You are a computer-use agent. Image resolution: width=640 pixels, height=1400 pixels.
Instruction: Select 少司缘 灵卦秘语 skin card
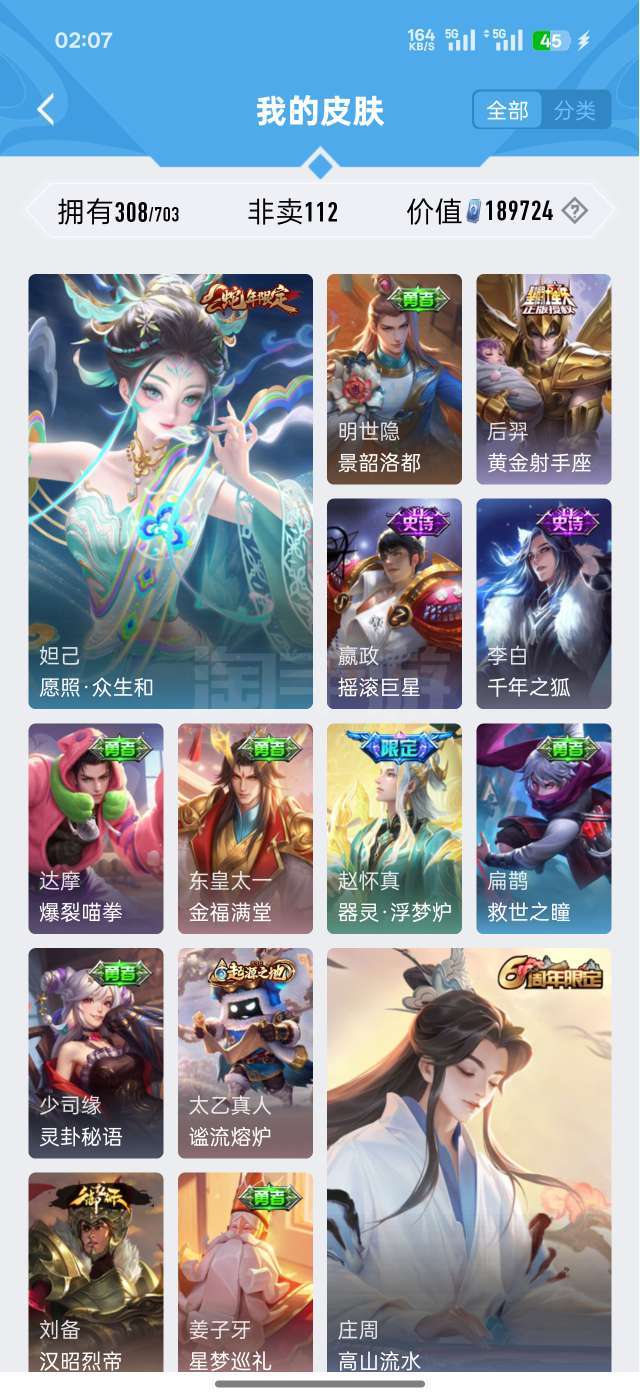tap(96, 1053)
